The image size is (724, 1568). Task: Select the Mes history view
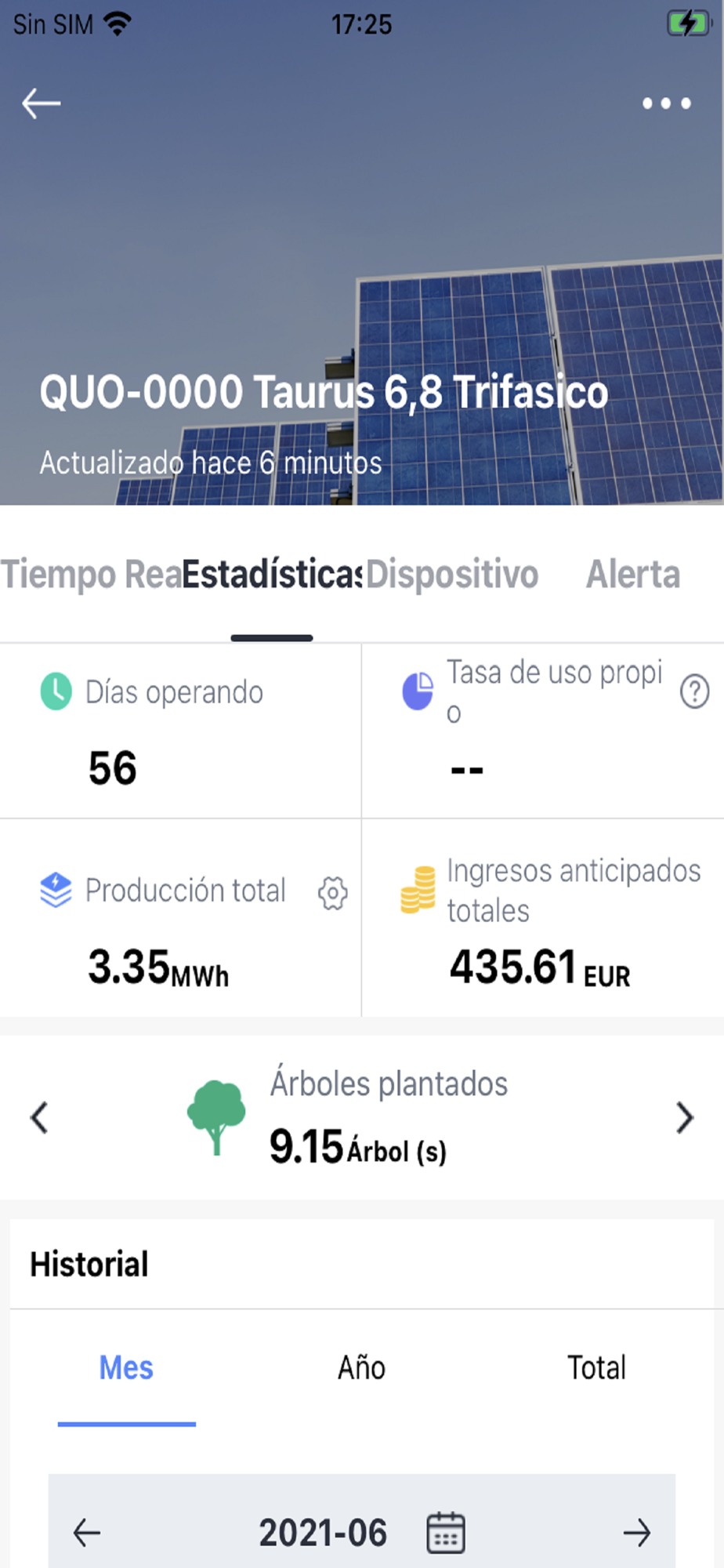pyautogui.click(x=126, y=1368)
